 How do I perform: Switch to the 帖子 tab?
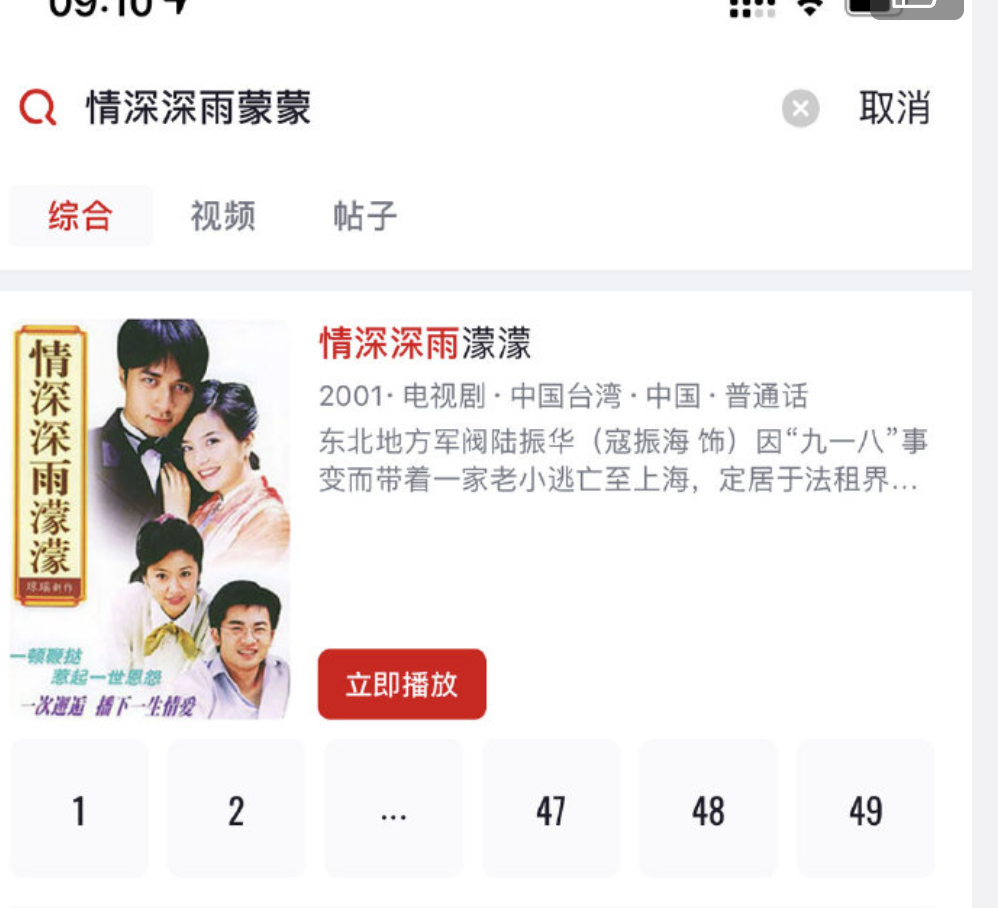[365, 216]
